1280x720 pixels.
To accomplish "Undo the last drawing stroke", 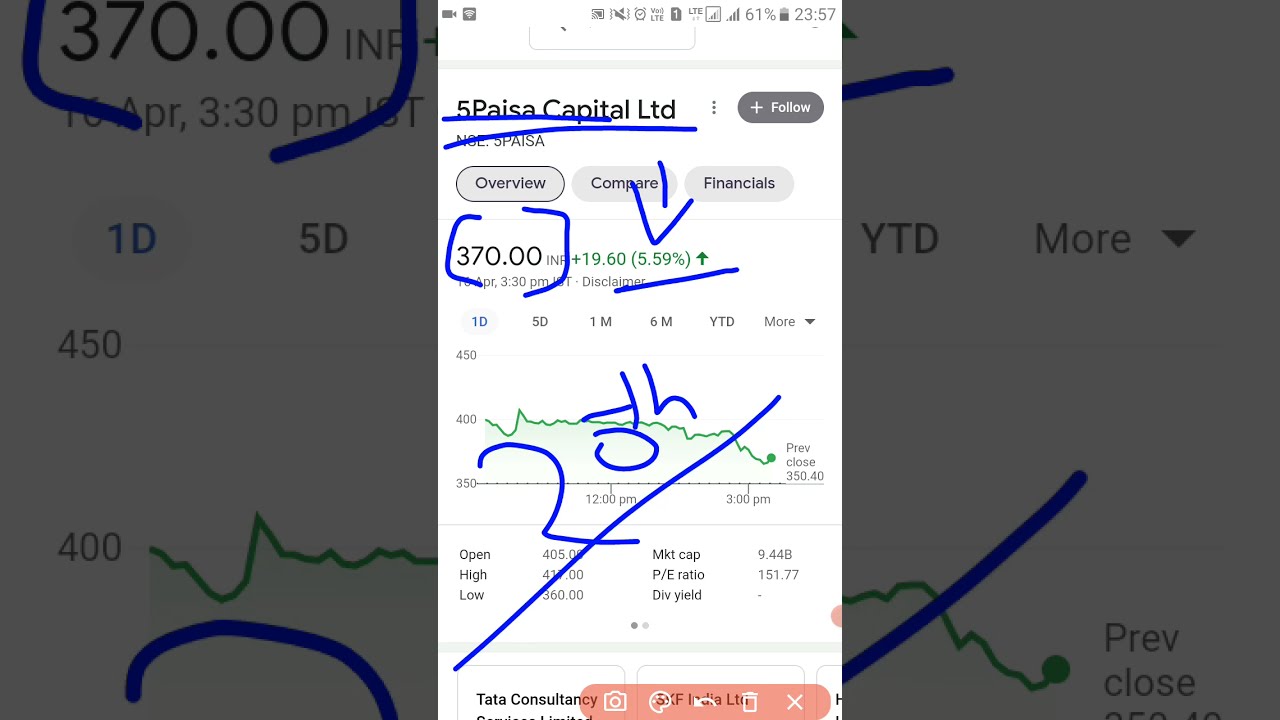I will point(705,702).
